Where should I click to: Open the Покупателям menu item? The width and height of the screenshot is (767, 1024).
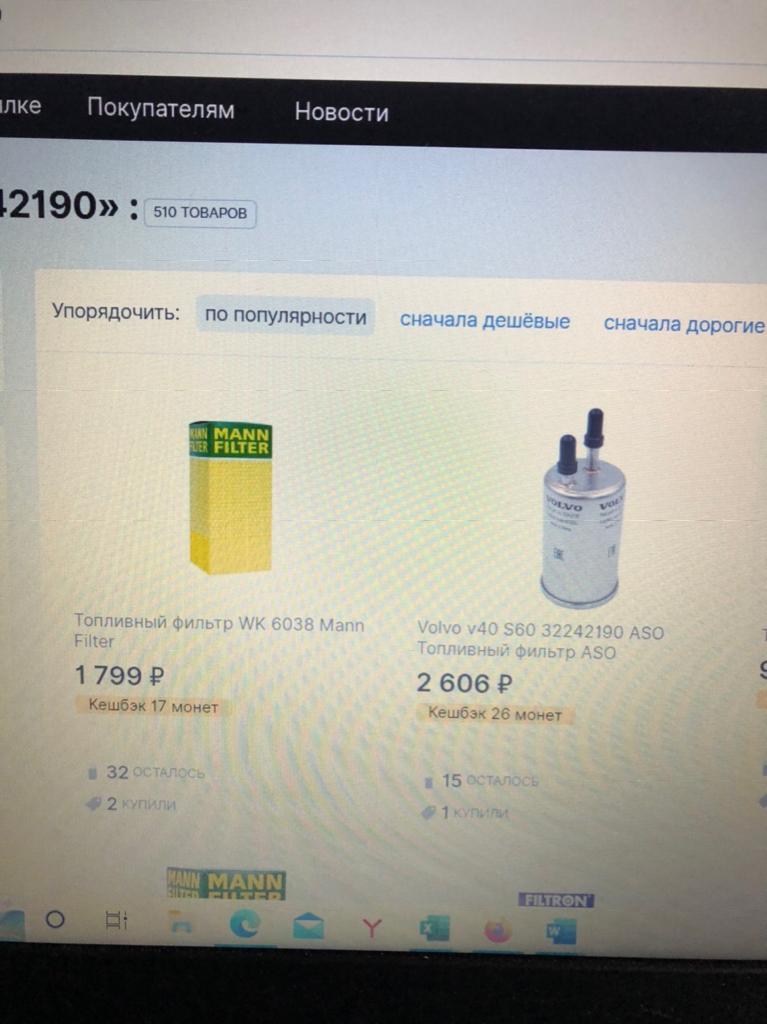click(160, 109)
